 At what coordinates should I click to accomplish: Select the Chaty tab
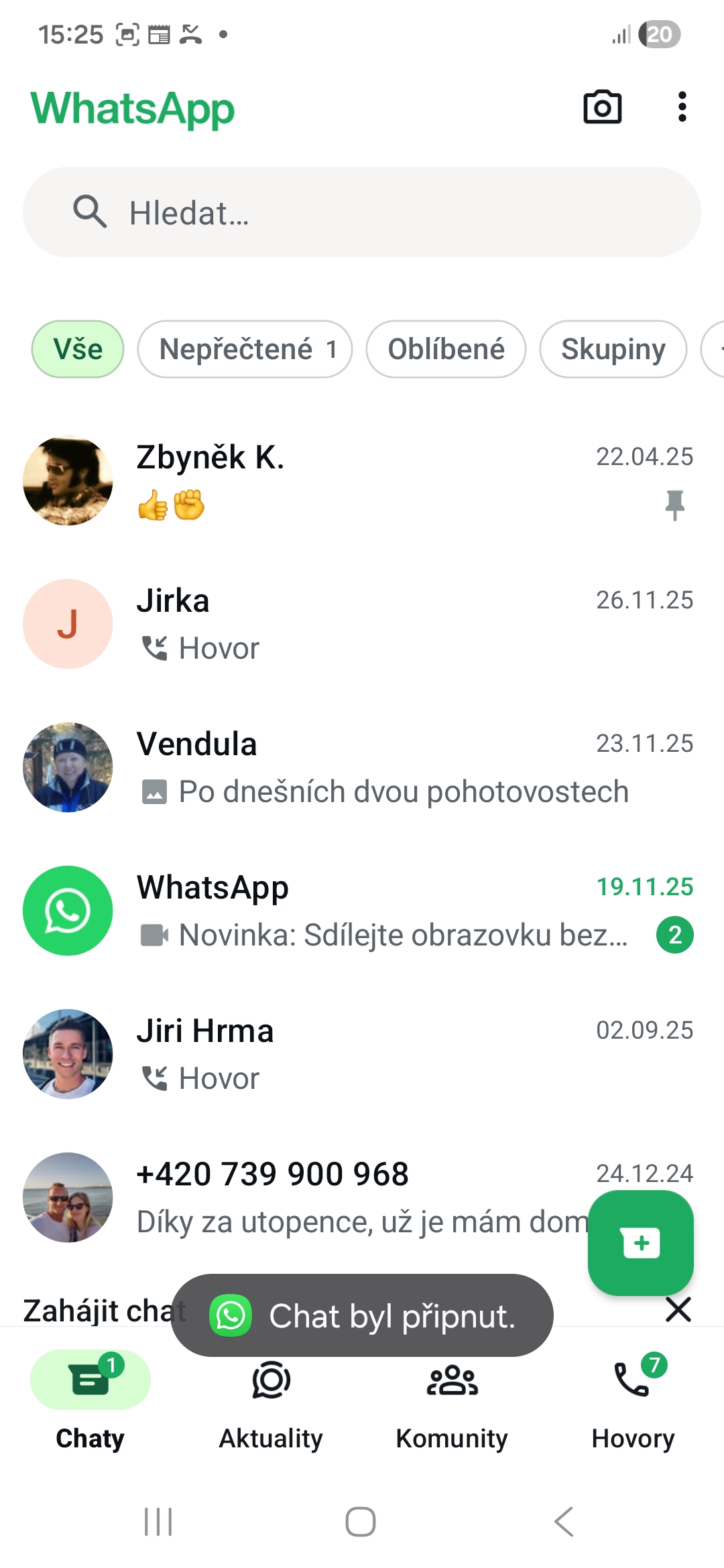(90, 1400)
